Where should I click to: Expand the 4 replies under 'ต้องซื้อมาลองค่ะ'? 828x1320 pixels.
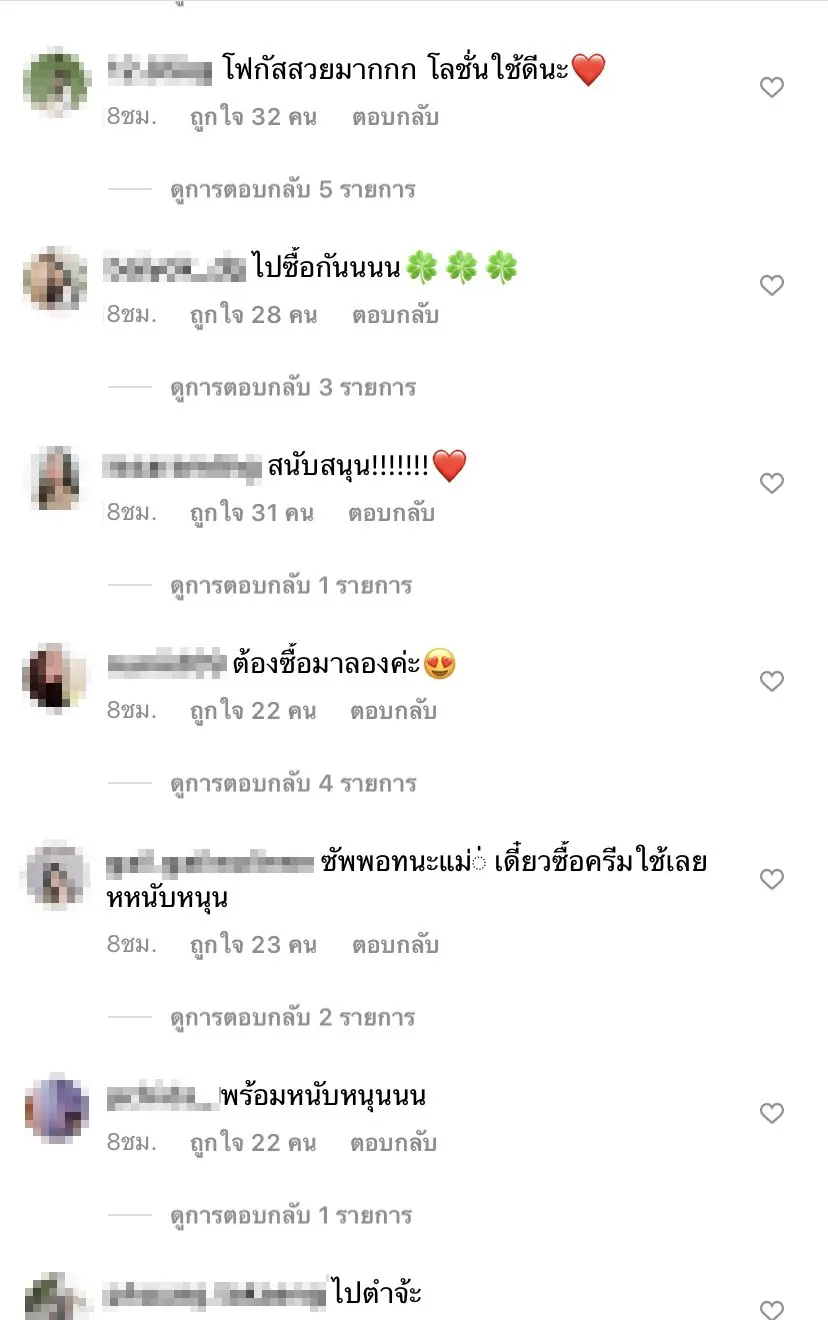[292, 784]
